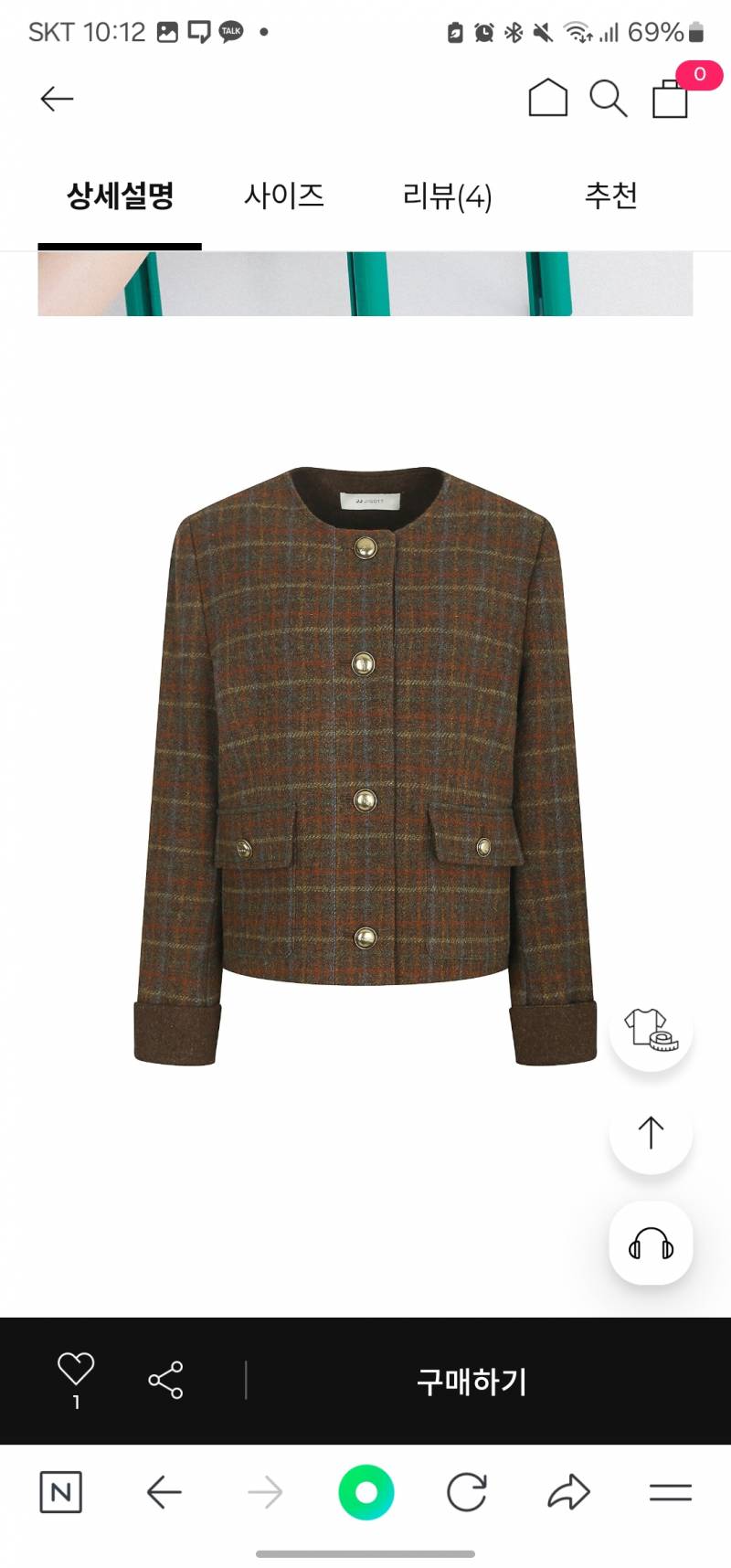Switch to the 사이즈 tab
Image resolution: width=731 pixels, height=1568 pixels.
point(284,196)
